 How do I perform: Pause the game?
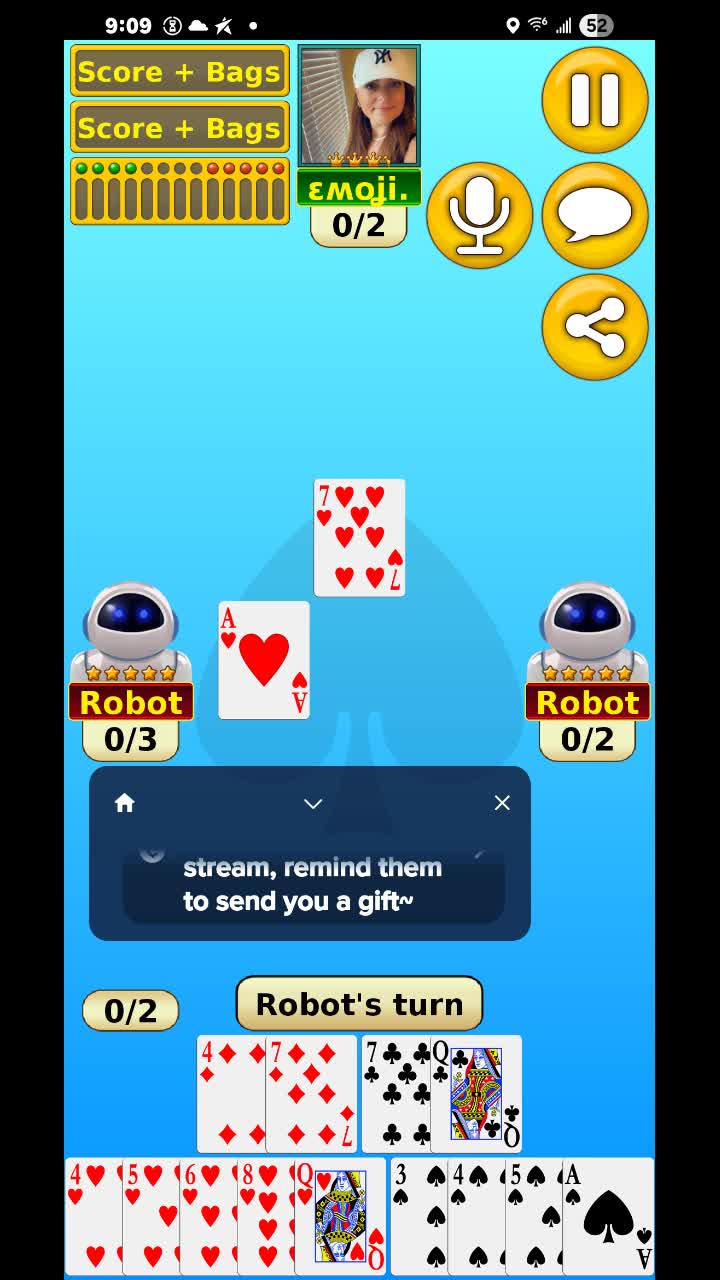coord(595,100)
